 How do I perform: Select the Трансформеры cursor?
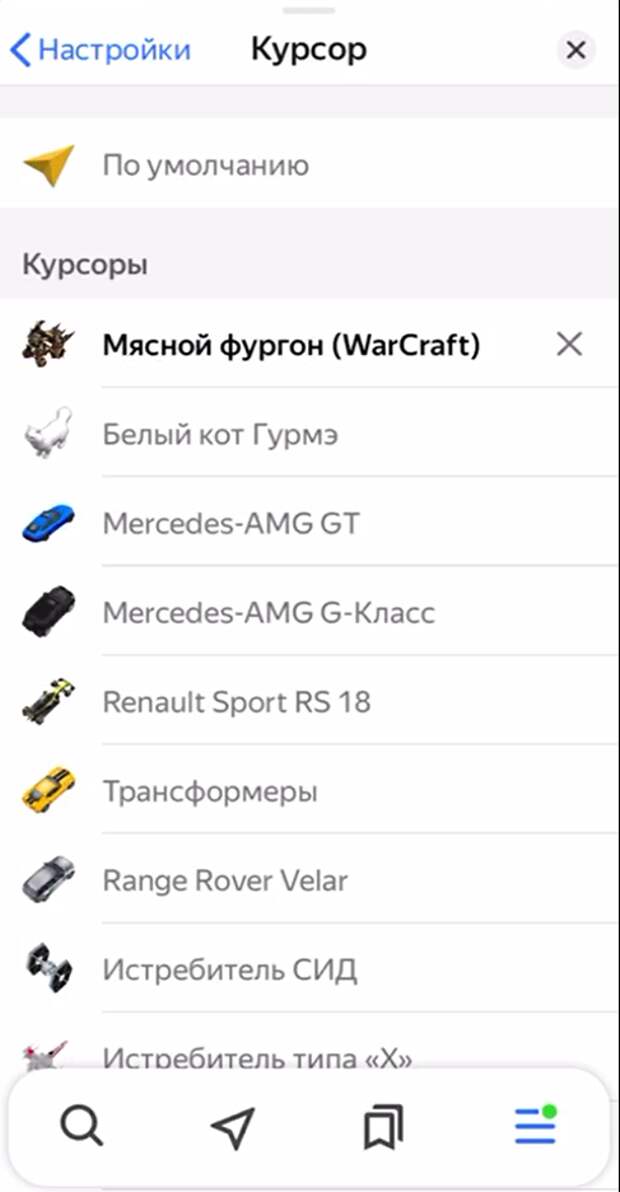tap(210, 792)
